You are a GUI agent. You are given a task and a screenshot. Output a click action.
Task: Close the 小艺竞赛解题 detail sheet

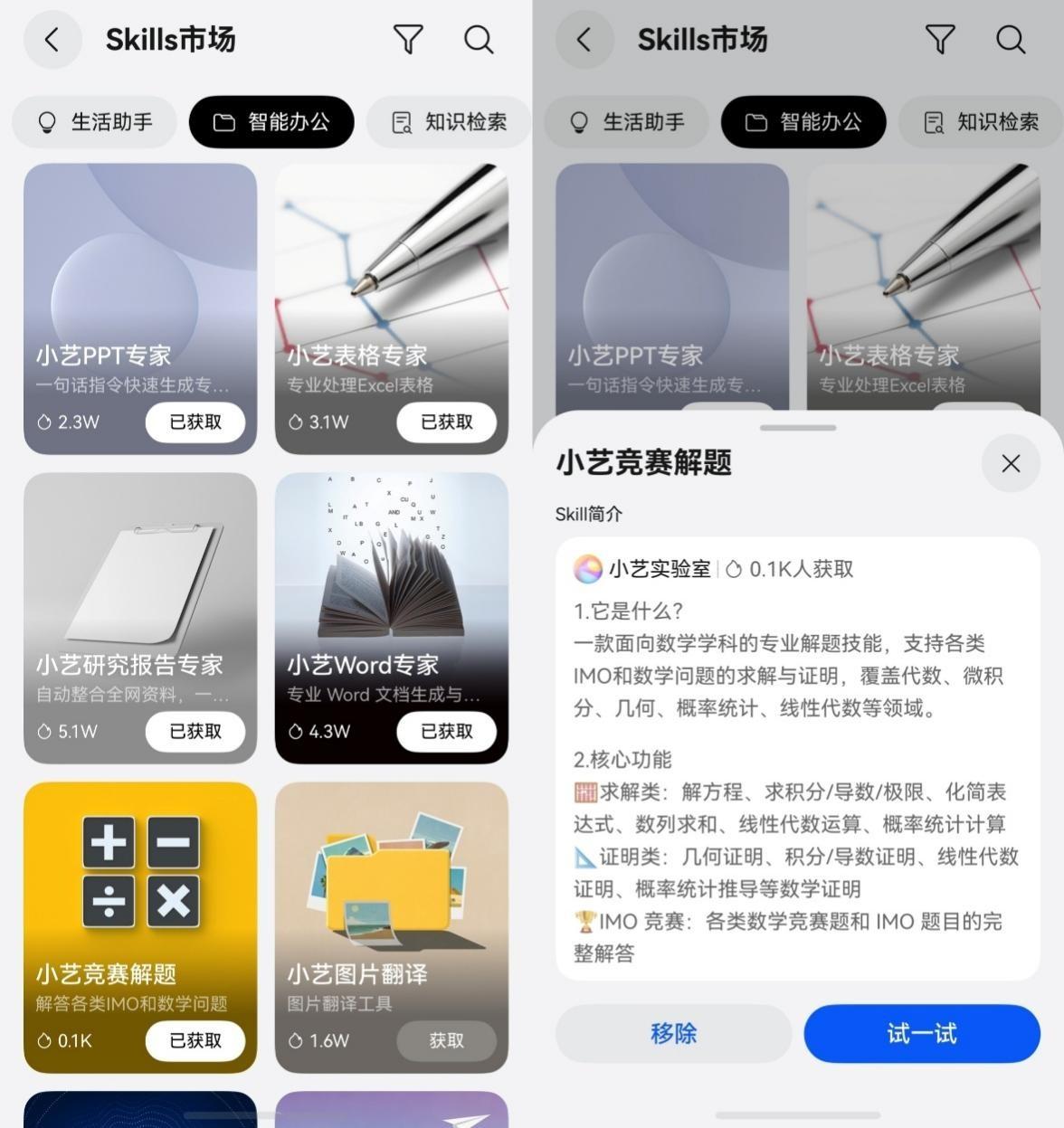[1011, 463]
